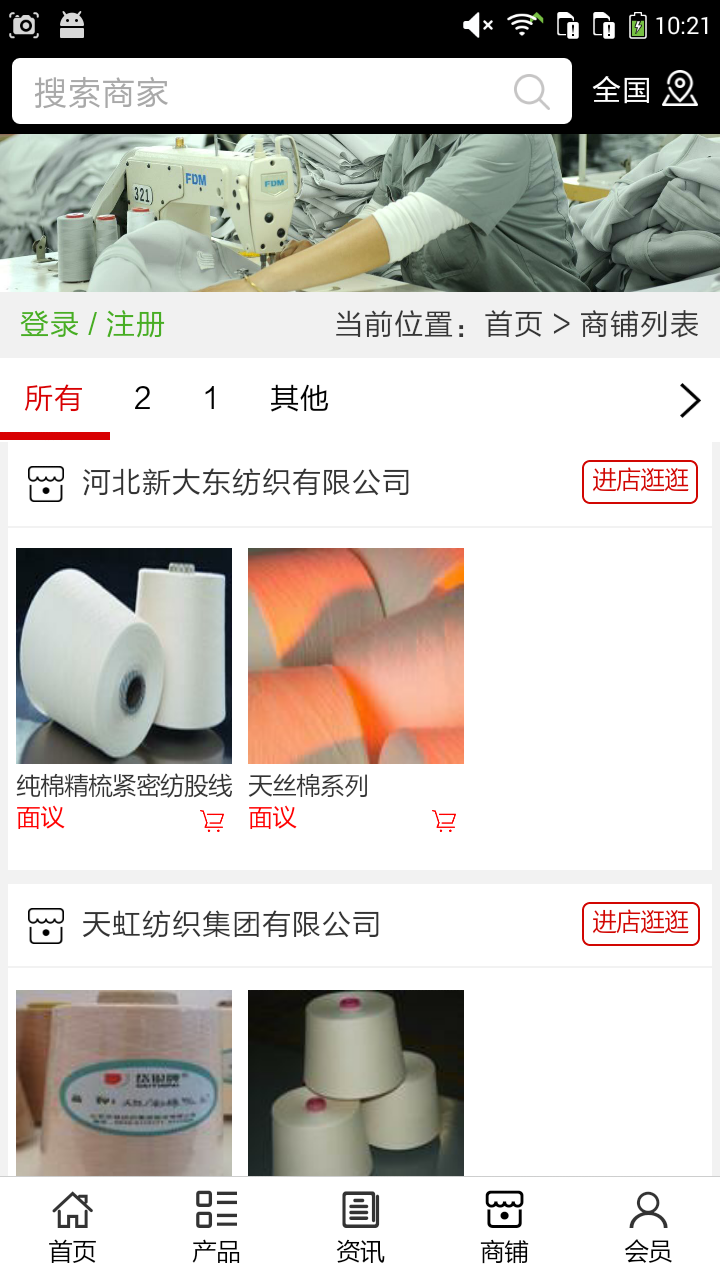Tap the 首页 breadcrumb link
Image resolution: width=720 pixels, height=1280 pixels.
pos(513,325)
